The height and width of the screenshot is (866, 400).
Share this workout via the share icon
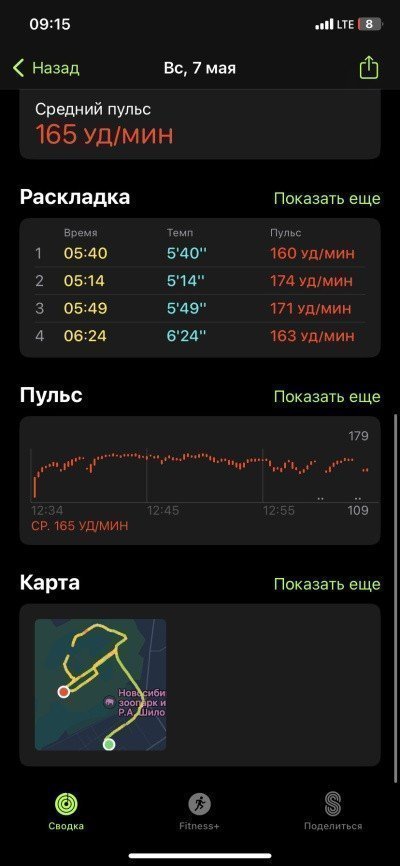(x=369, y=68)
